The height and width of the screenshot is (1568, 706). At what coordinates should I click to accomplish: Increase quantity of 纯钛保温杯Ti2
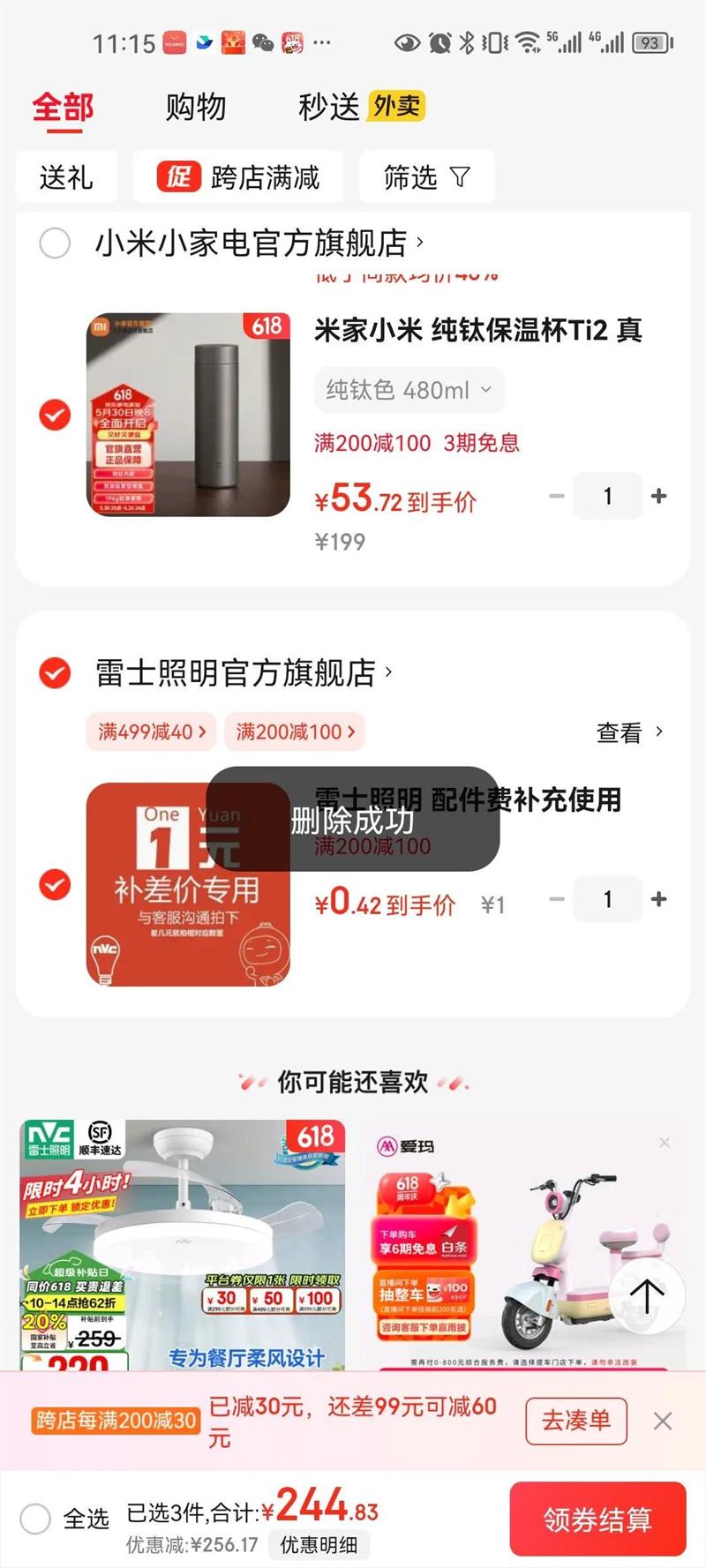(658, 496)
